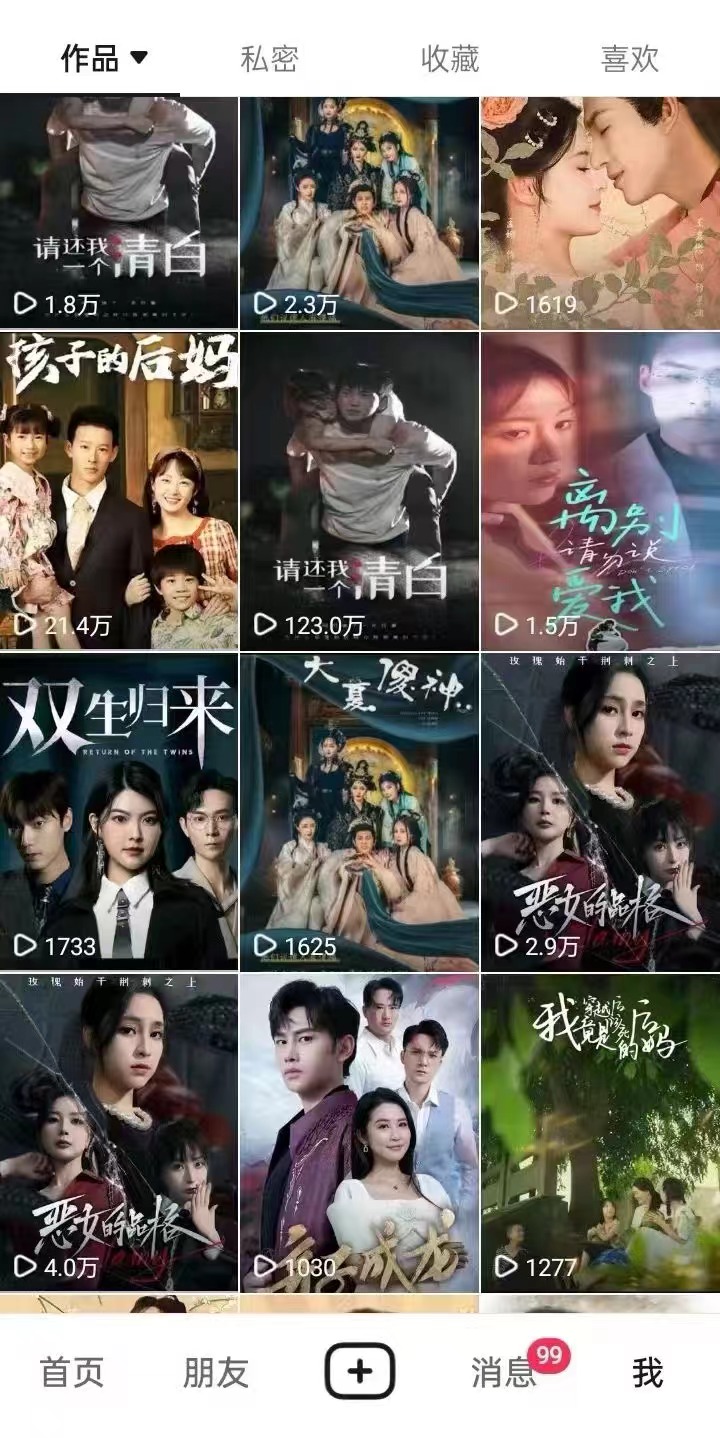Open 恶女的品格 video with 2.9万 plays
The width and height of the screenshot is (720, 1438).
pyautogui.click(x=600, y=811)
